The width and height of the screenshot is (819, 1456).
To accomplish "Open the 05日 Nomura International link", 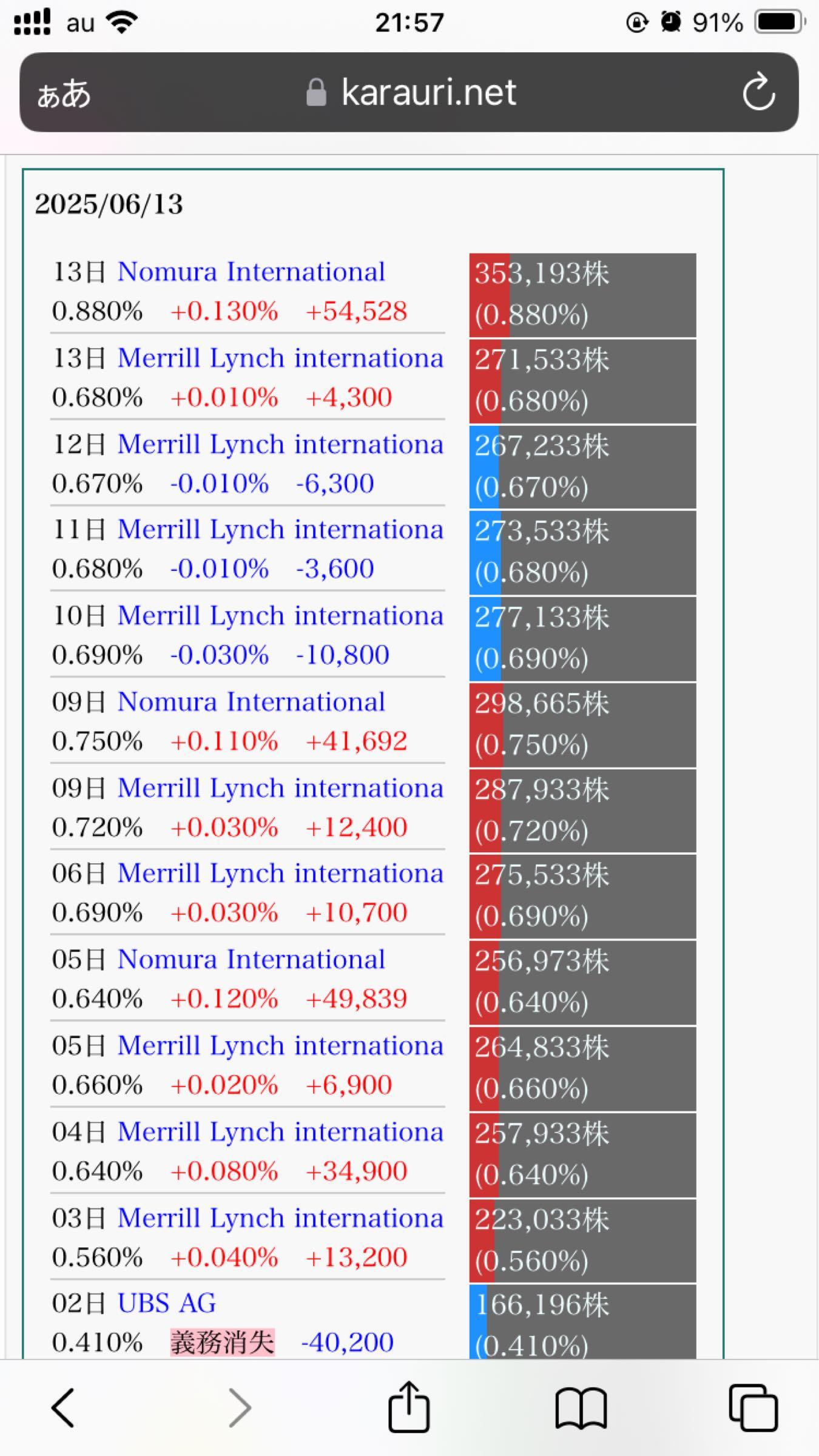I will tap(251, 960).
